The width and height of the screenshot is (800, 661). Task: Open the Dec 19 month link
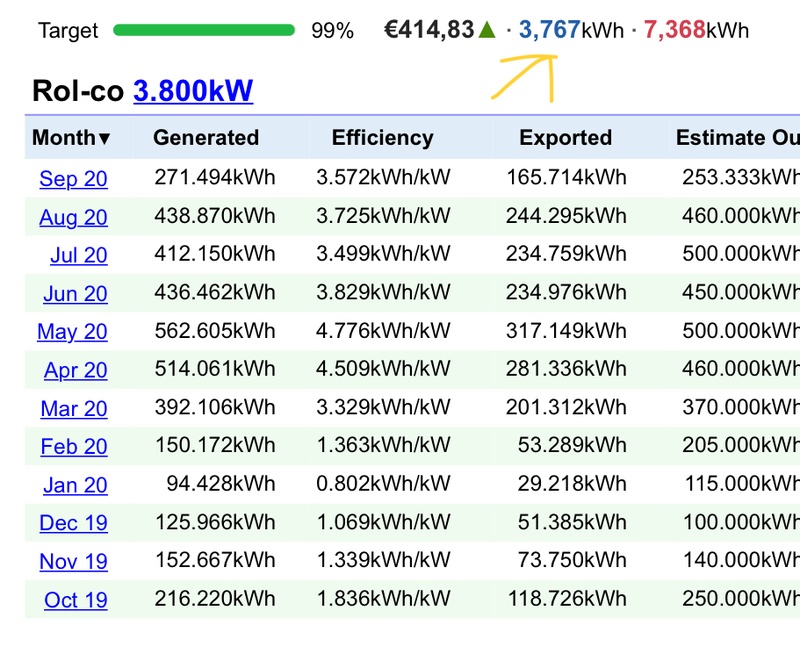pyautogui.click(x=73, y=523)
